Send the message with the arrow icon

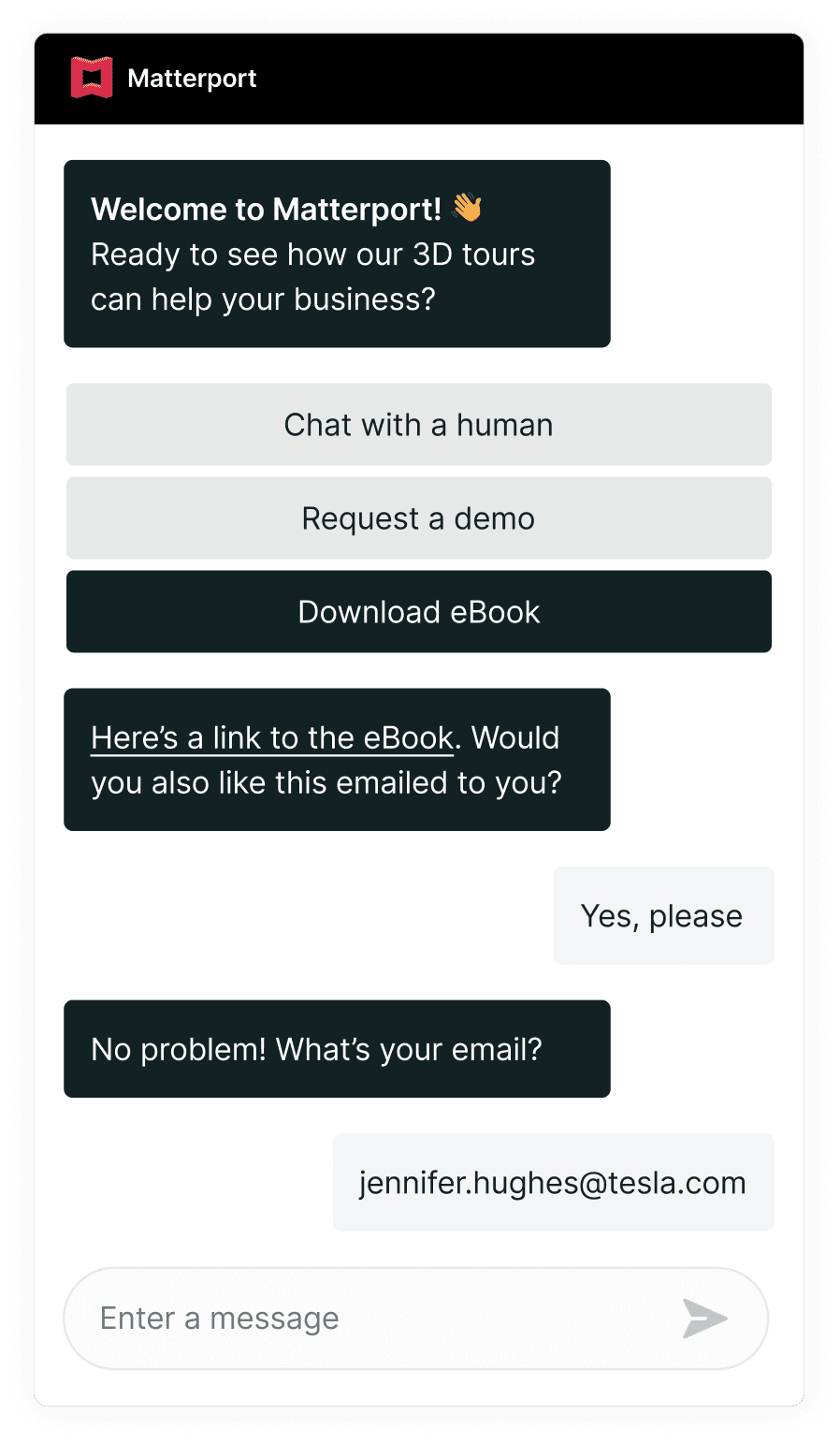click(x=704, y=1319)
